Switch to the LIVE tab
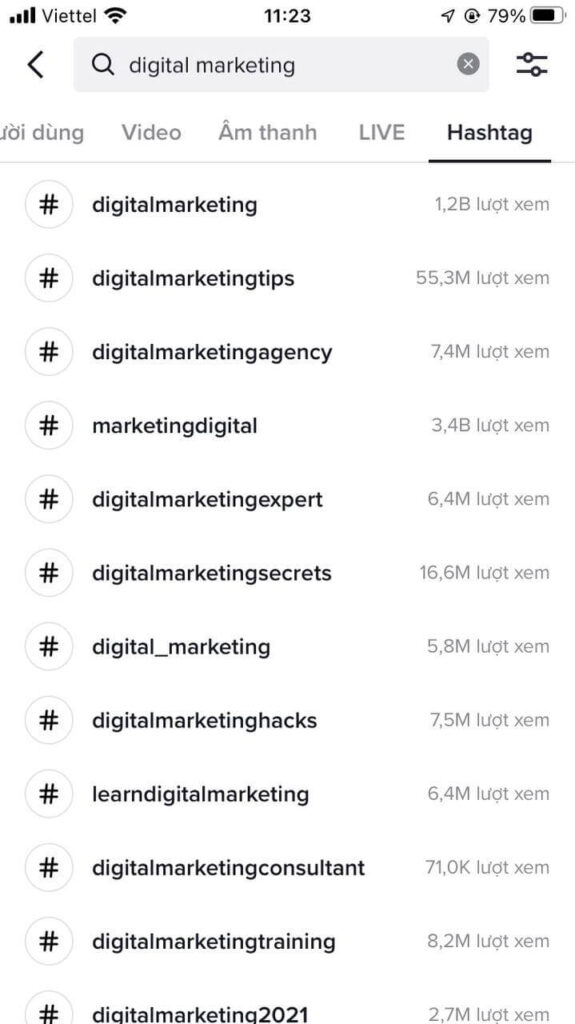 (x=382, y=133)
